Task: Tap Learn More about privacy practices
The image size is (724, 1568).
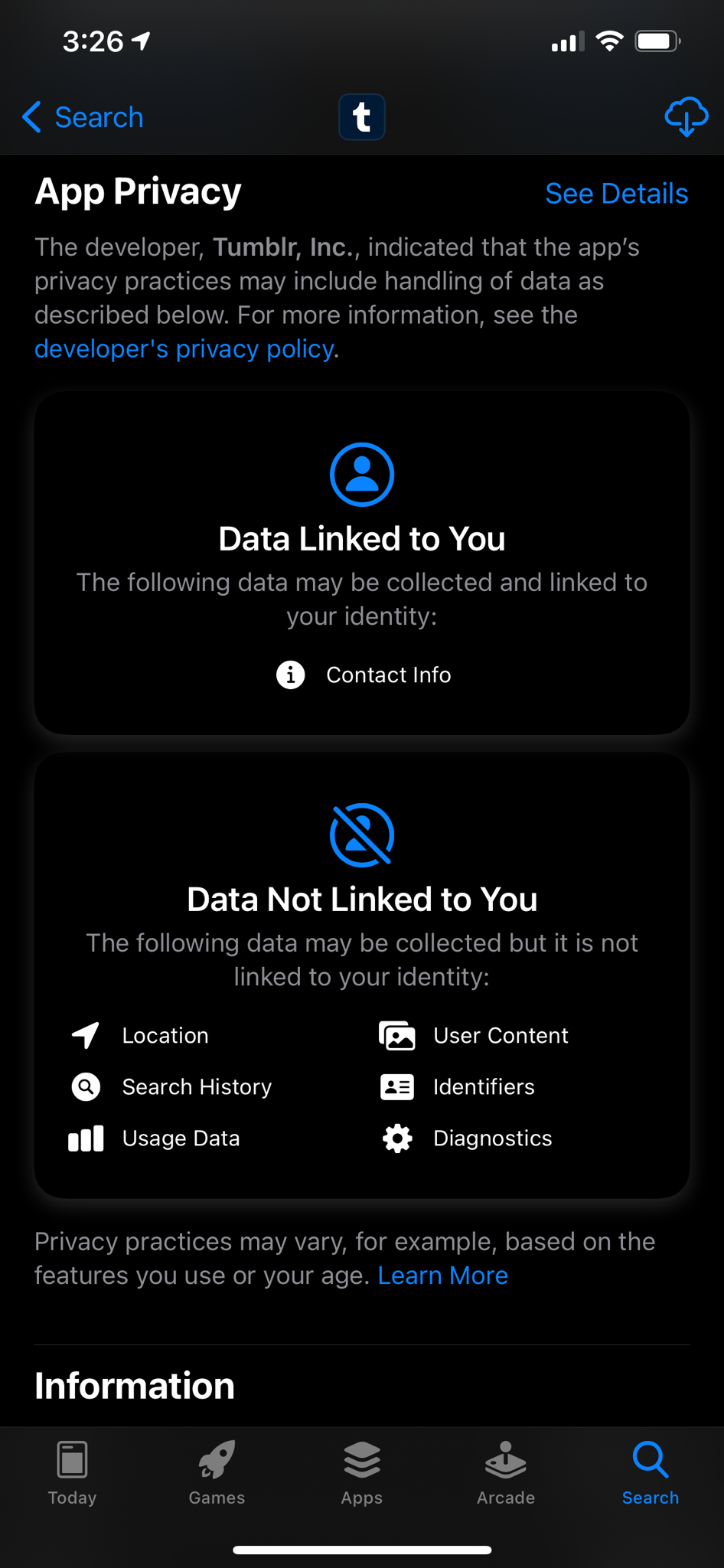Action: 442,1276
